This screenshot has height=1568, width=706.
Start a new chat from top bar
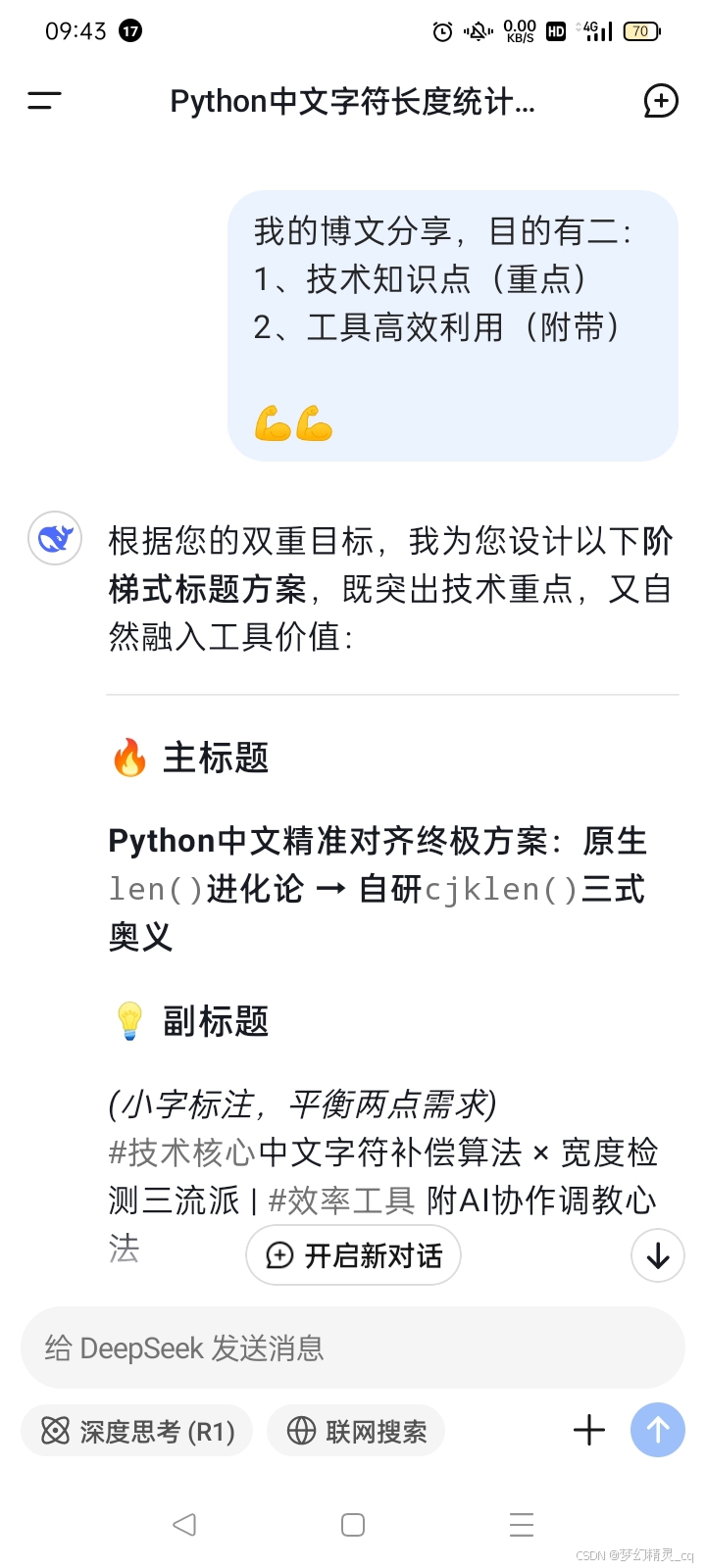[660, 100]
